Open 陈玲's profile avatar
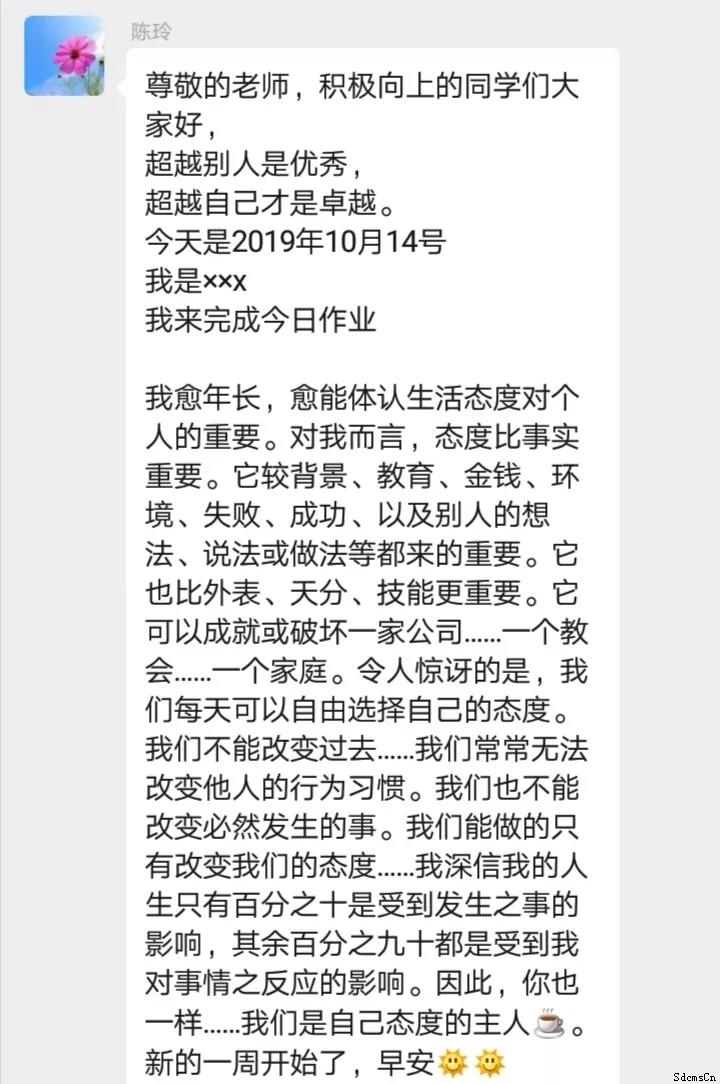 [64, 56]
